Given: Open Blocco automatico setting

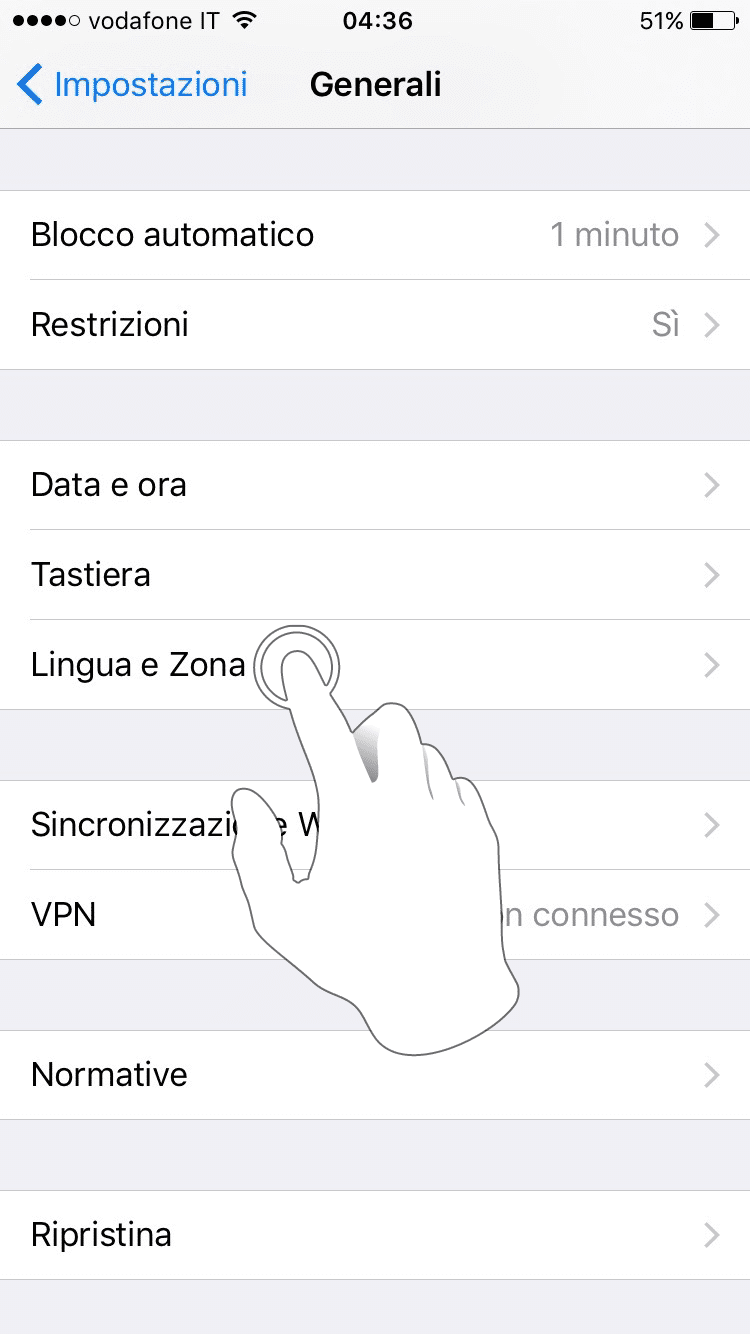Looking at the screenshot, I should [374, 235].
